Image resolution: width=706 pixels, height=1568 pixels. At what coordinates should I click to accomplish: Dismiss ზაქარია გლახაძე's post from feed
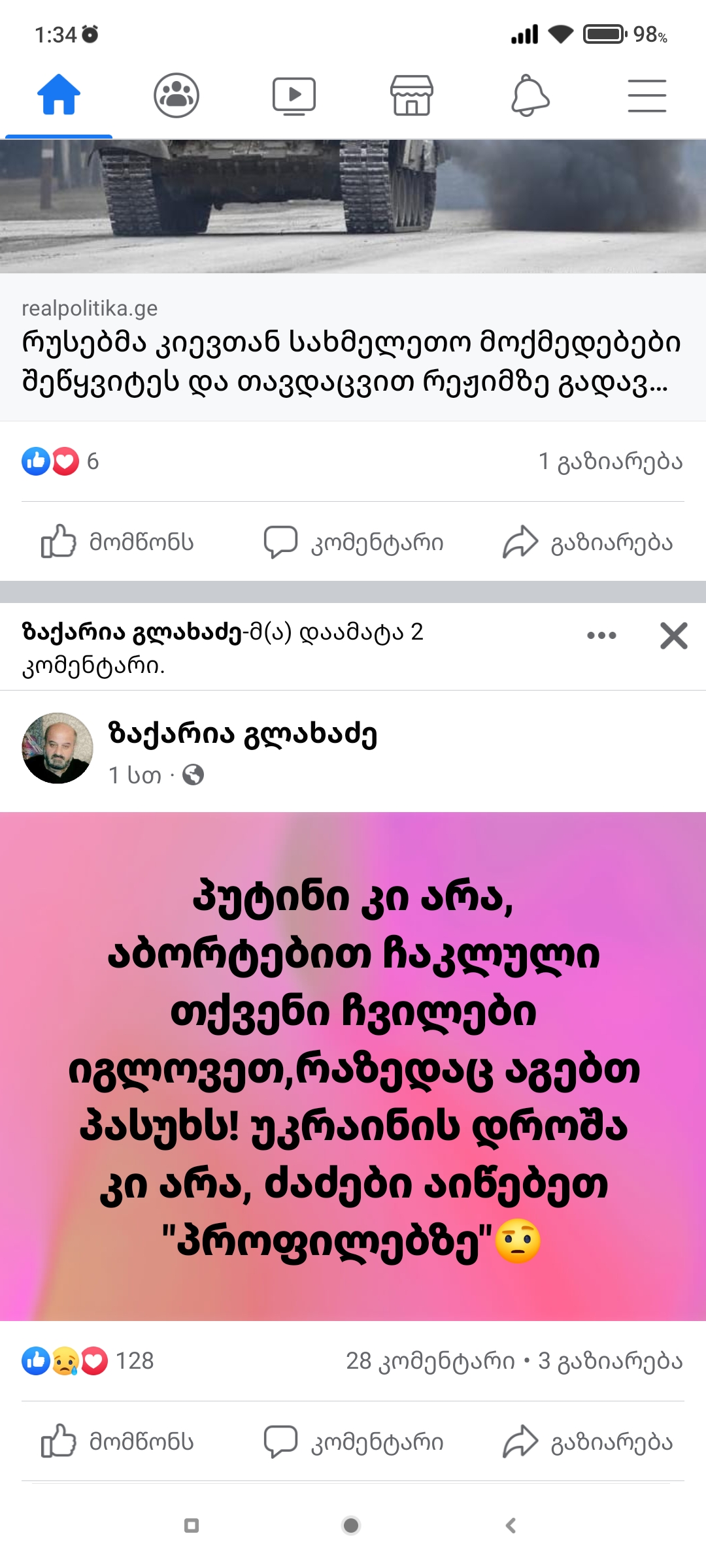[674, 635]
